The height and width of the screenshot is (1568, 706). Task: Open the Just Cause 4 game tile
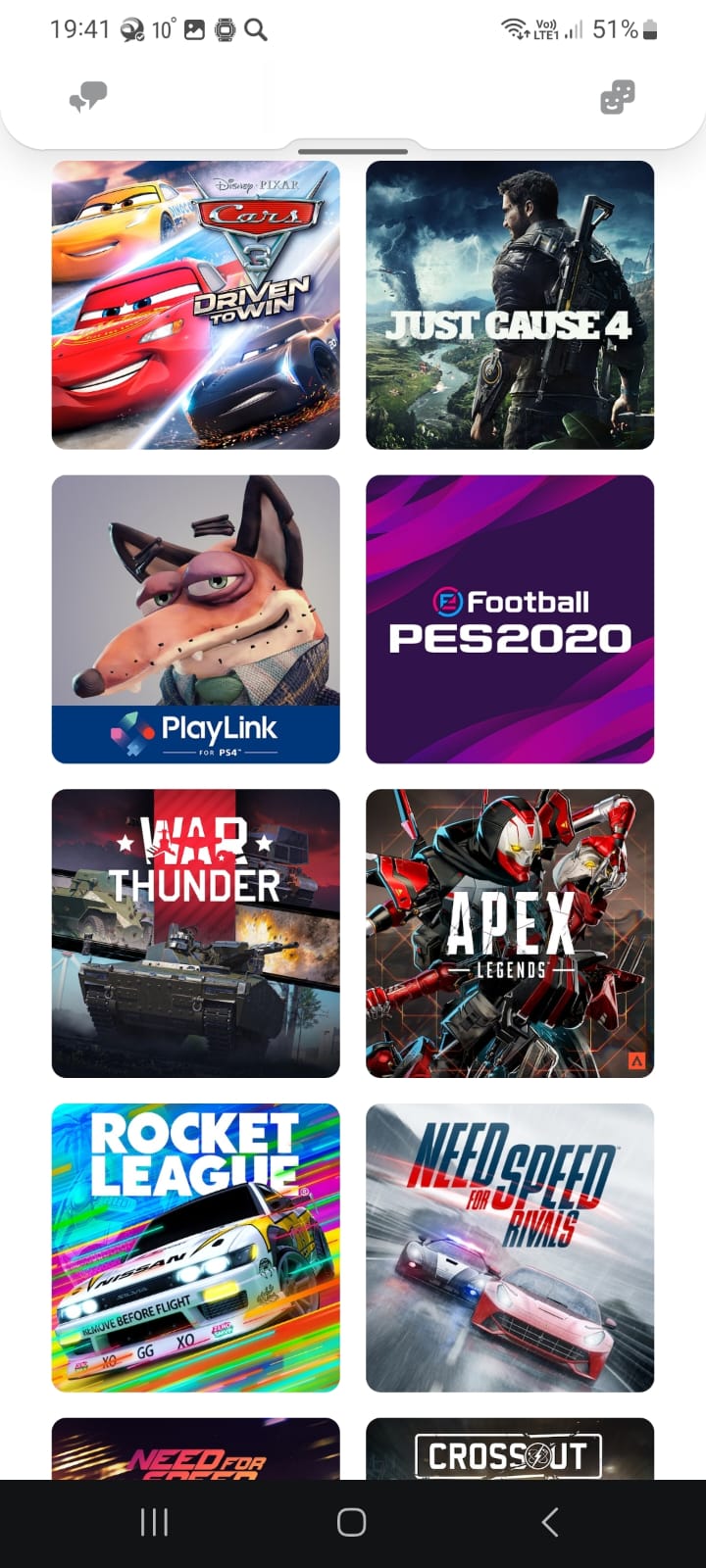(510, 305)
